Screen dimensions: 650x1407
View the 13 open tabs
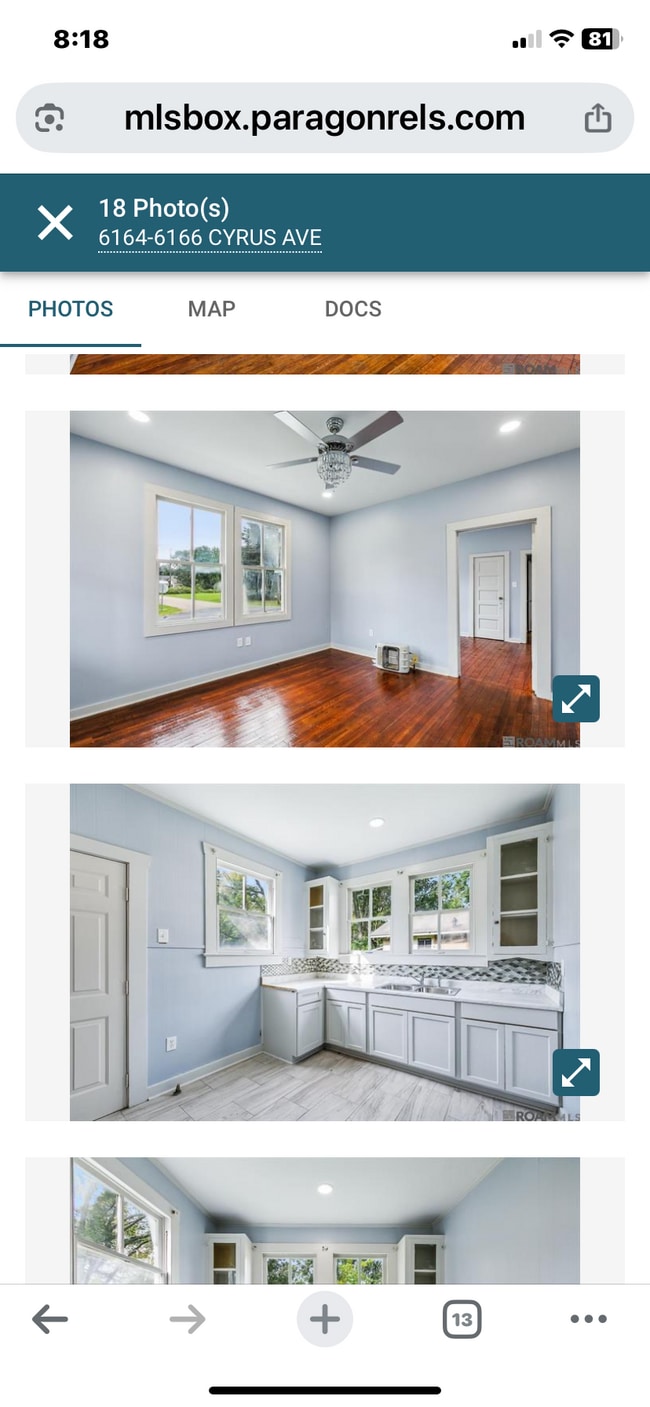pyautogui.click(x=461, y=1319)
